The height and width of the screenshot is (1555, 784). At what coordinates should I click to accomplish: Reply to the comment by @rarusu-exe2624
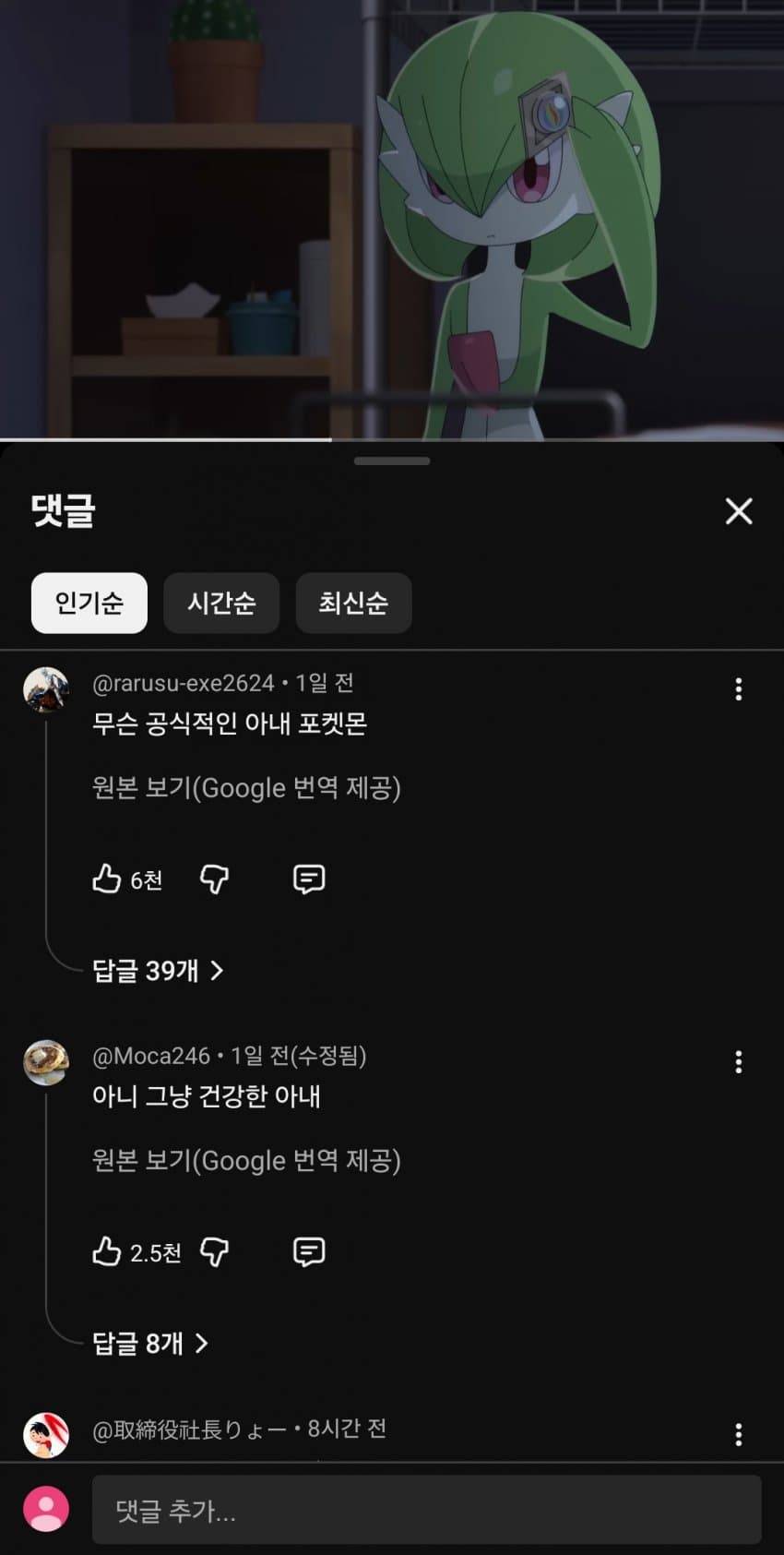click(x=308, y=879)
